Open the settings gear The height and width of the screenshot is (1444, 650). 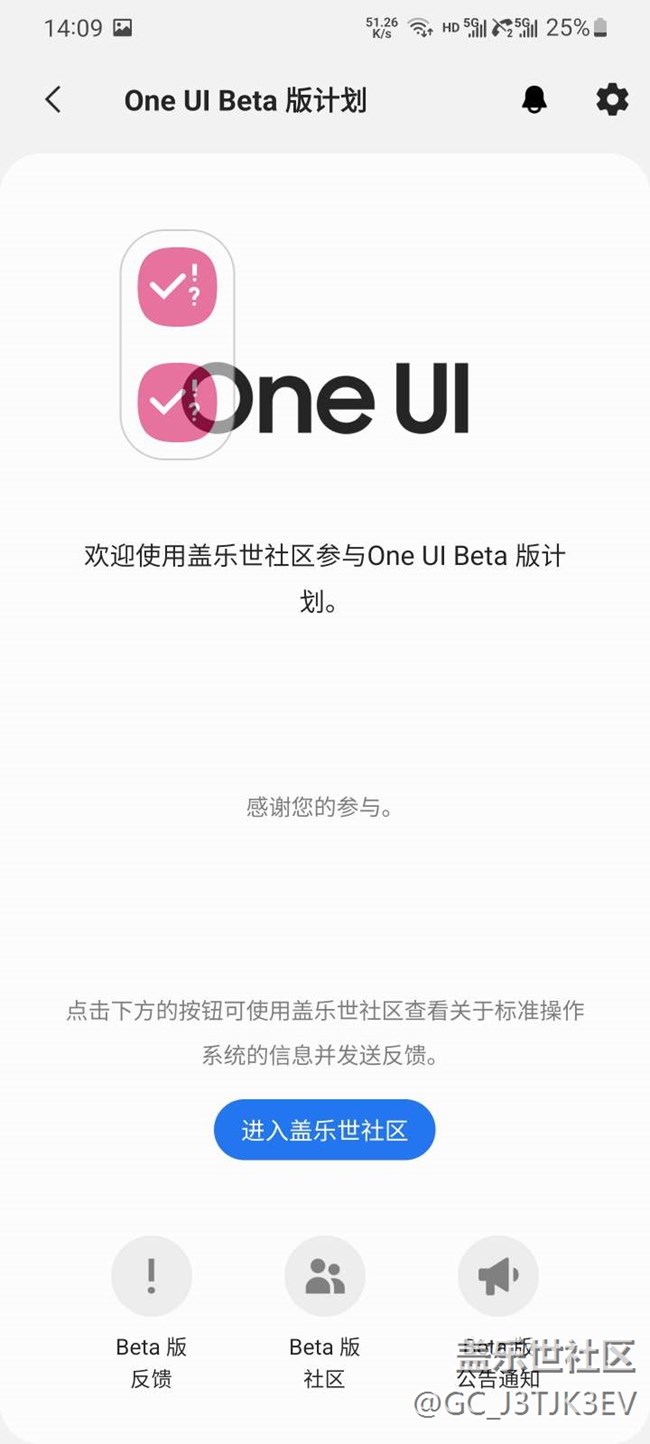[612, 100]
